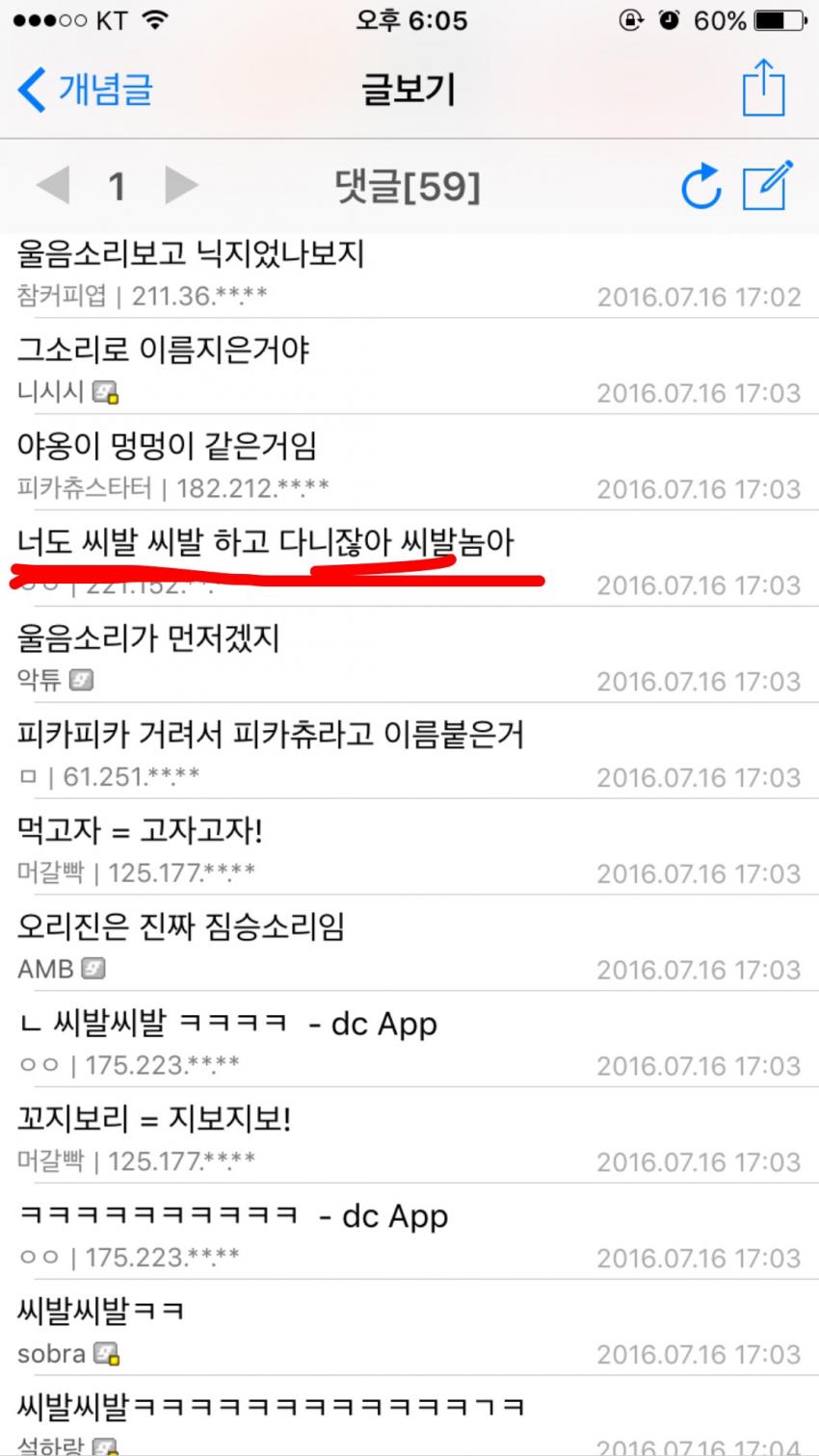Tap the badge icon next to 악튜
The height and width of the screenshot is (1456, 819).
(x=82, y=682)
